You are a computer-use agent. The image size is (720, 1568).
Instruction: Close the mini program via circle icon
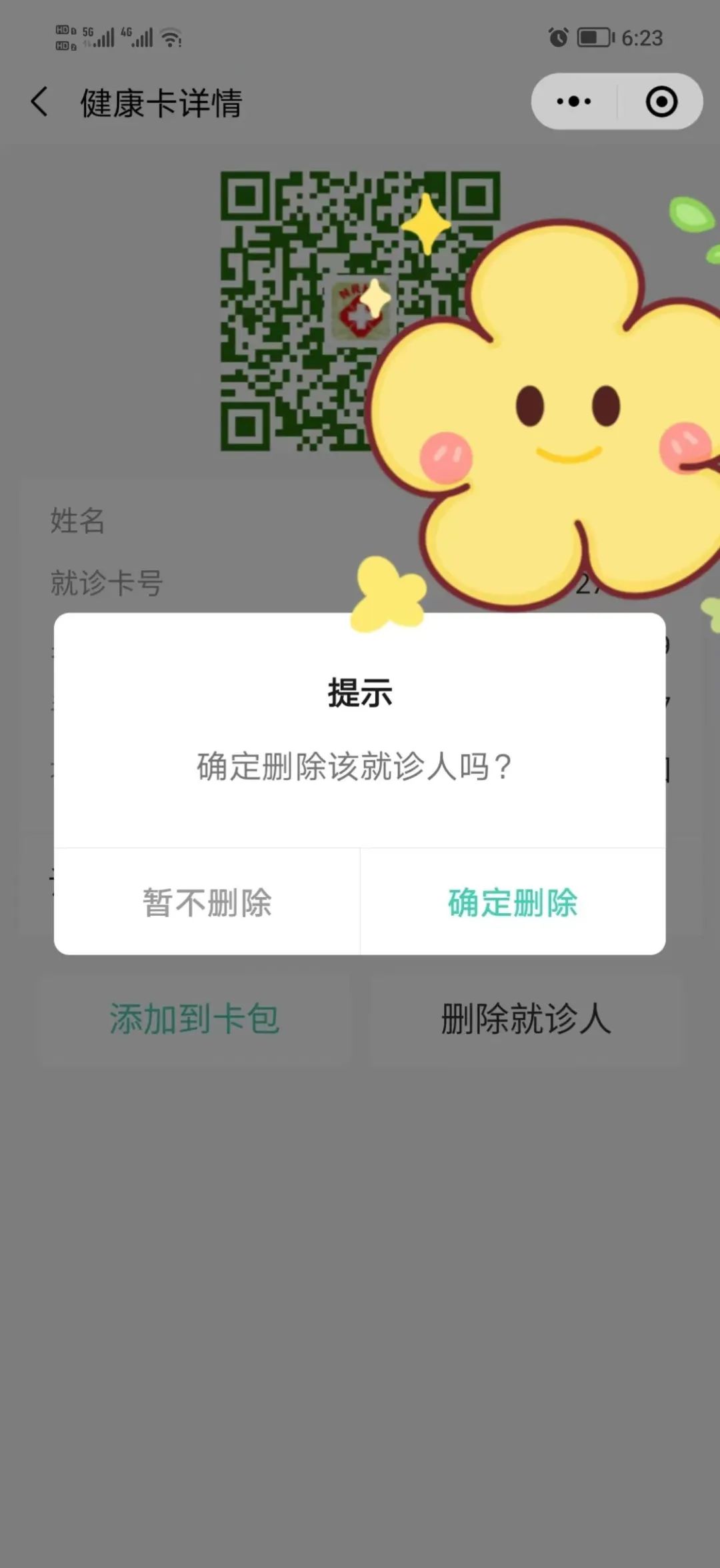(x=661, y=101)
